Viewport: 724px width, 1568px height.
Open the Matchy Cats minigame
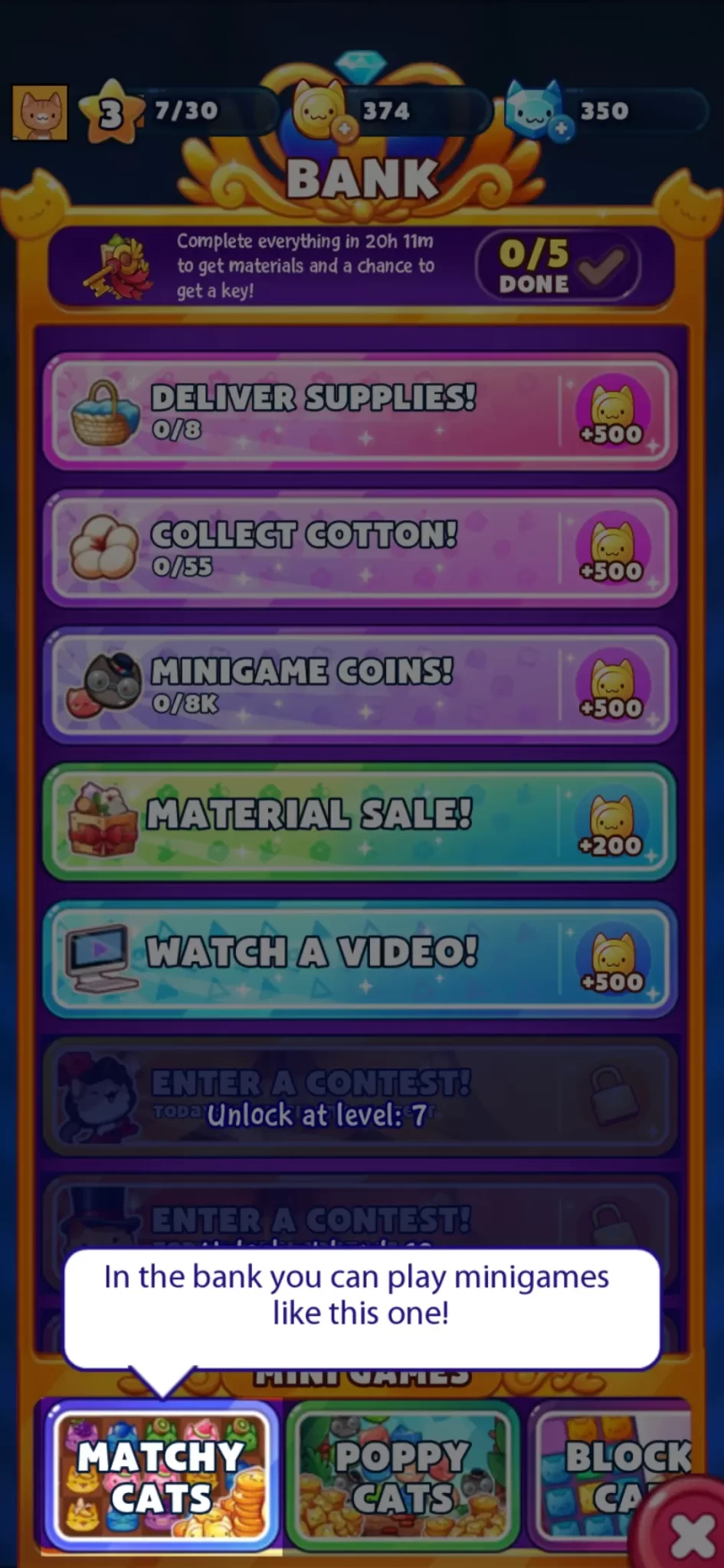(161, 1475)
